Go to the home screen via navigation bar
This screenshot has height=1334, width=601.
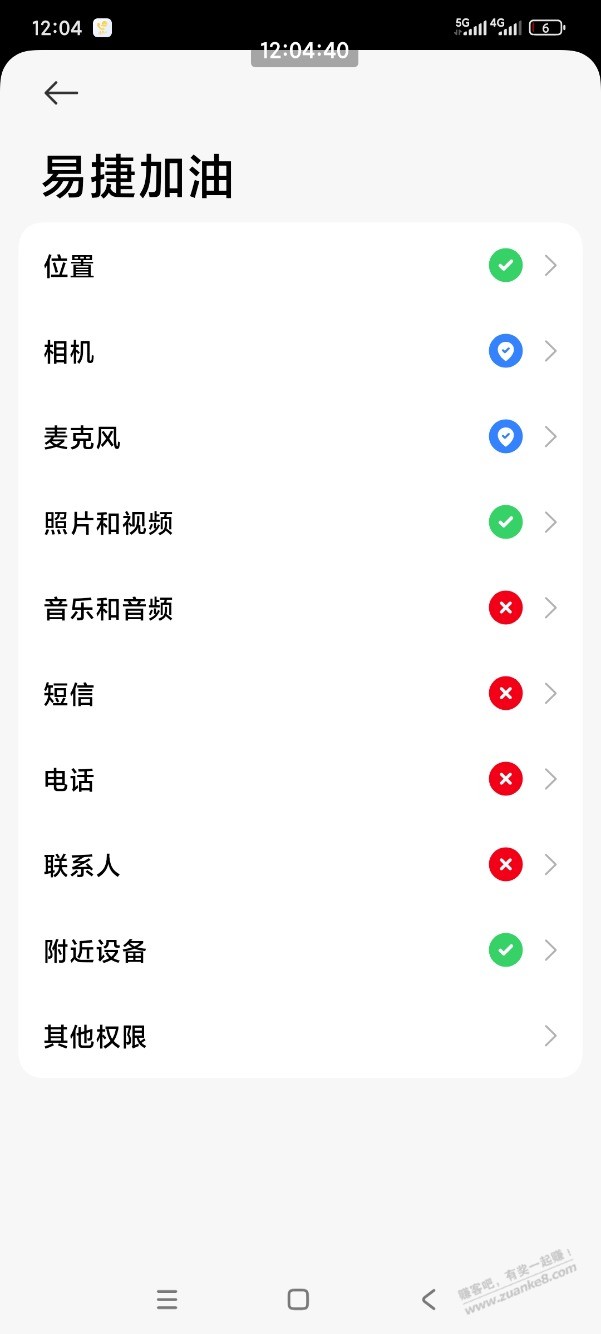tap(298, 1299)
